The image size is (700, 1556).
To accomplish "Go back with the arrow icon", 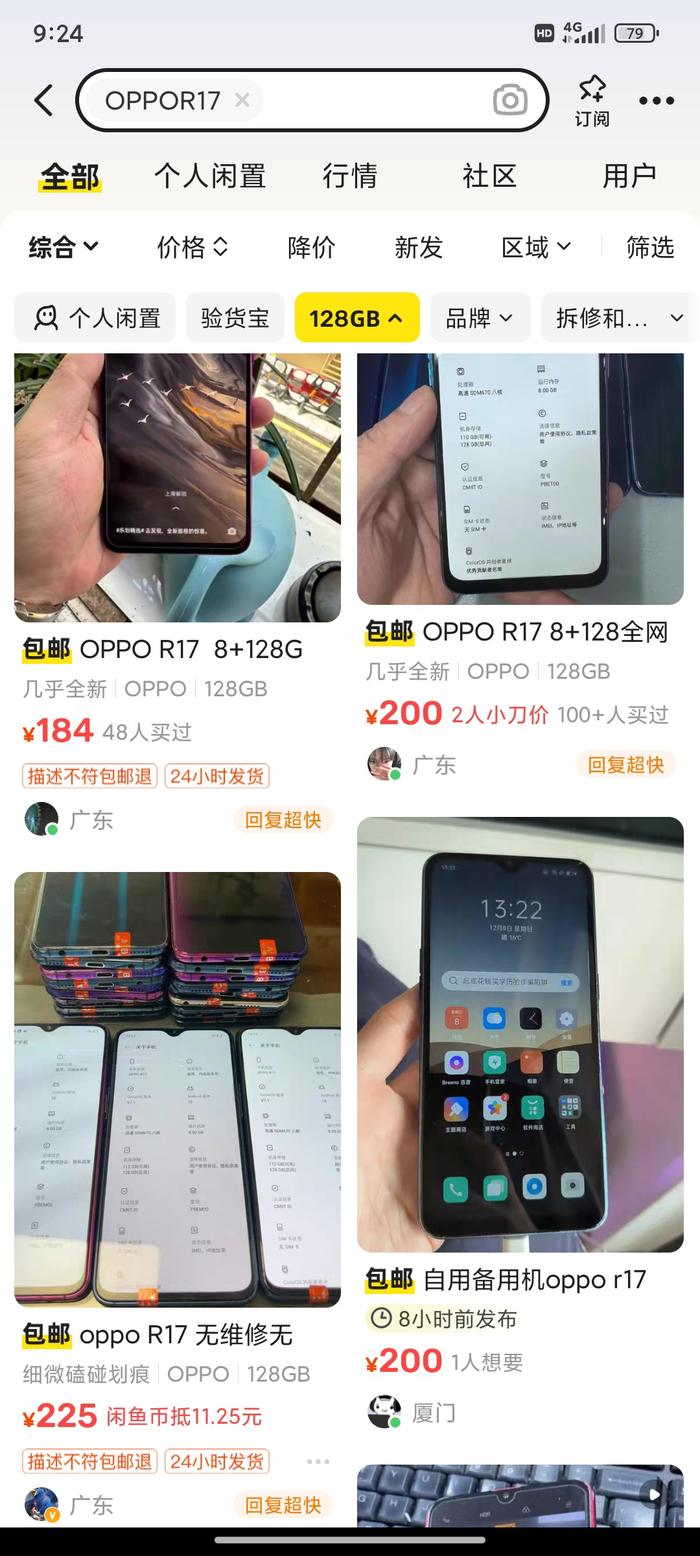I will tap(43, 100).
